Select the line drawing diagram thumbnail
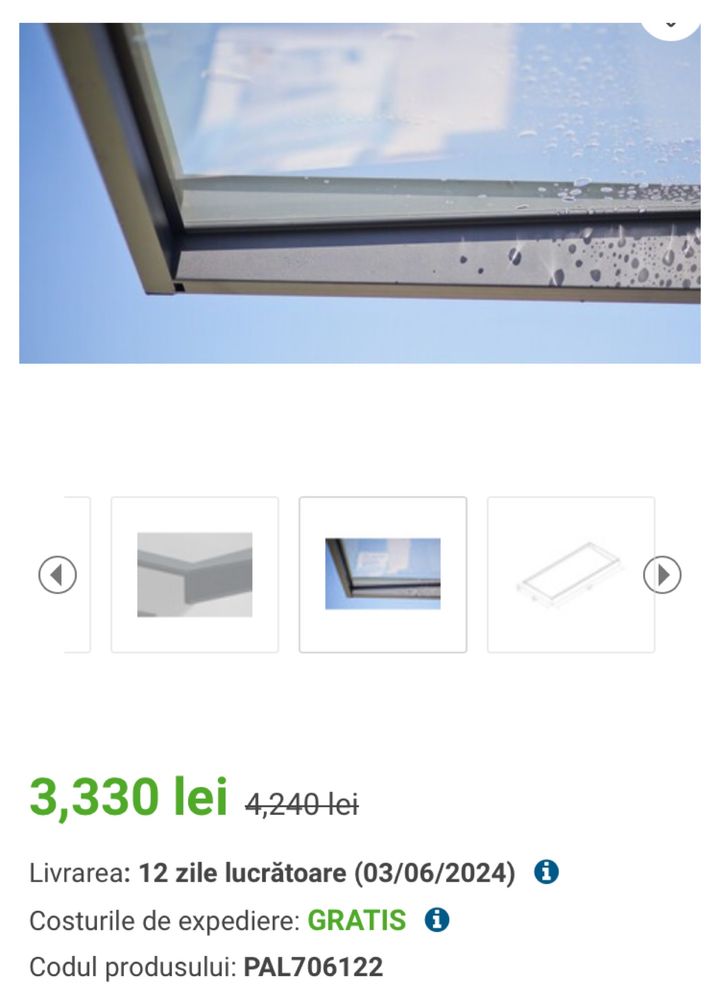 point(571,575)
